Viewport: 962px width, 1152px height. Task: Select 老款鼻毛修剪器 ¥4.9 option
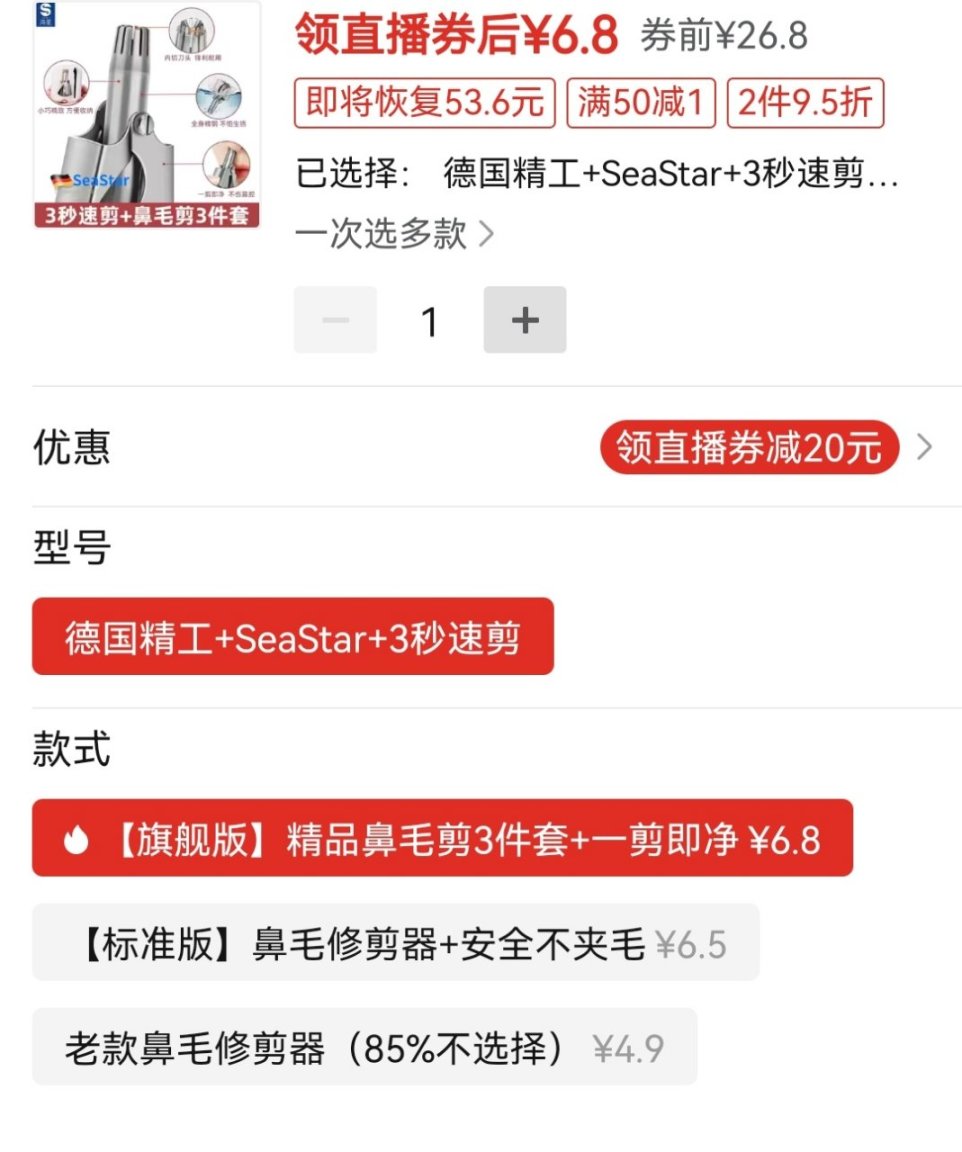[x=364, y=1047]
